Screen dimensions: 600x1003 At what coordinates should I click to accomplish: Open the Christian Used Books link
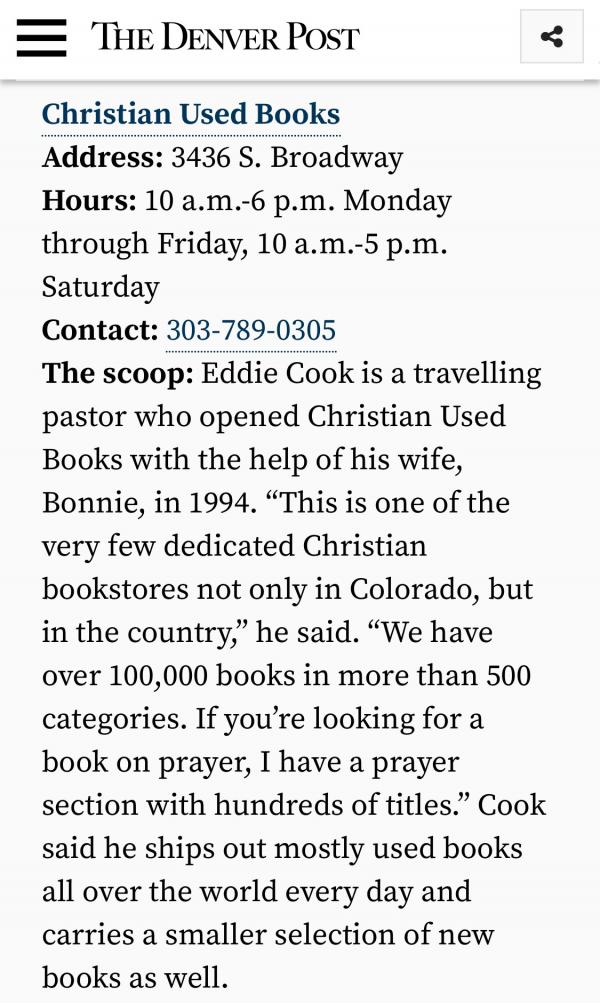point(191,115)
